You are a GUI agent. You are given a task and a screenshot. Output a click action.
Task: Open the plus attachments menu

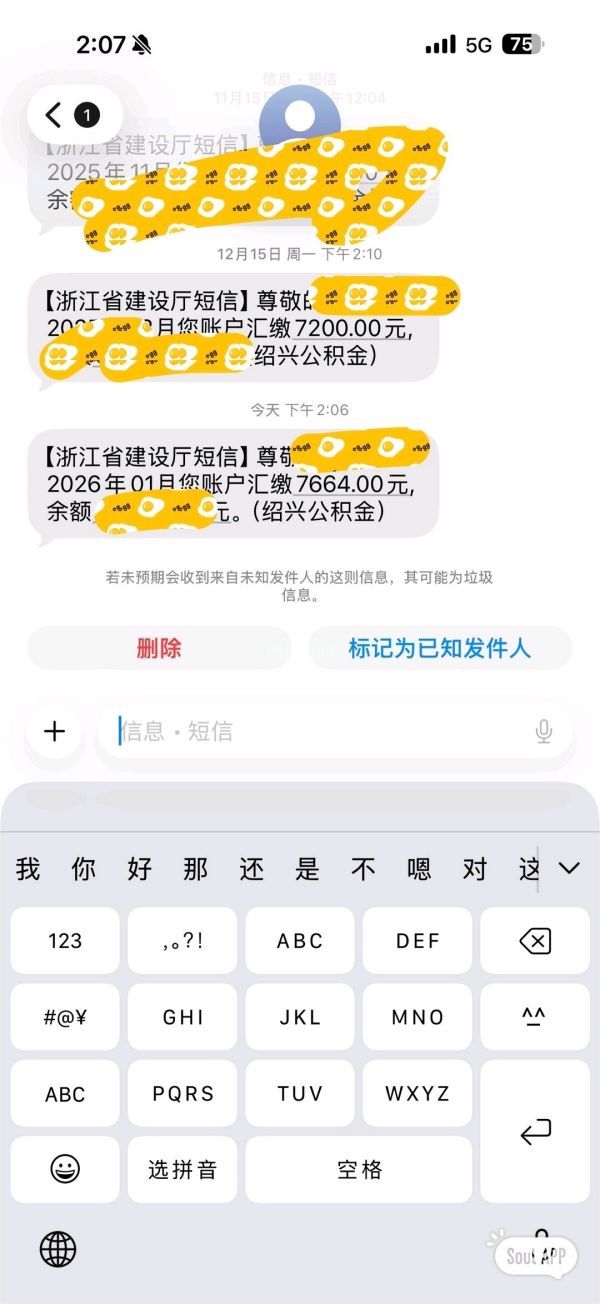click(54, 731)
